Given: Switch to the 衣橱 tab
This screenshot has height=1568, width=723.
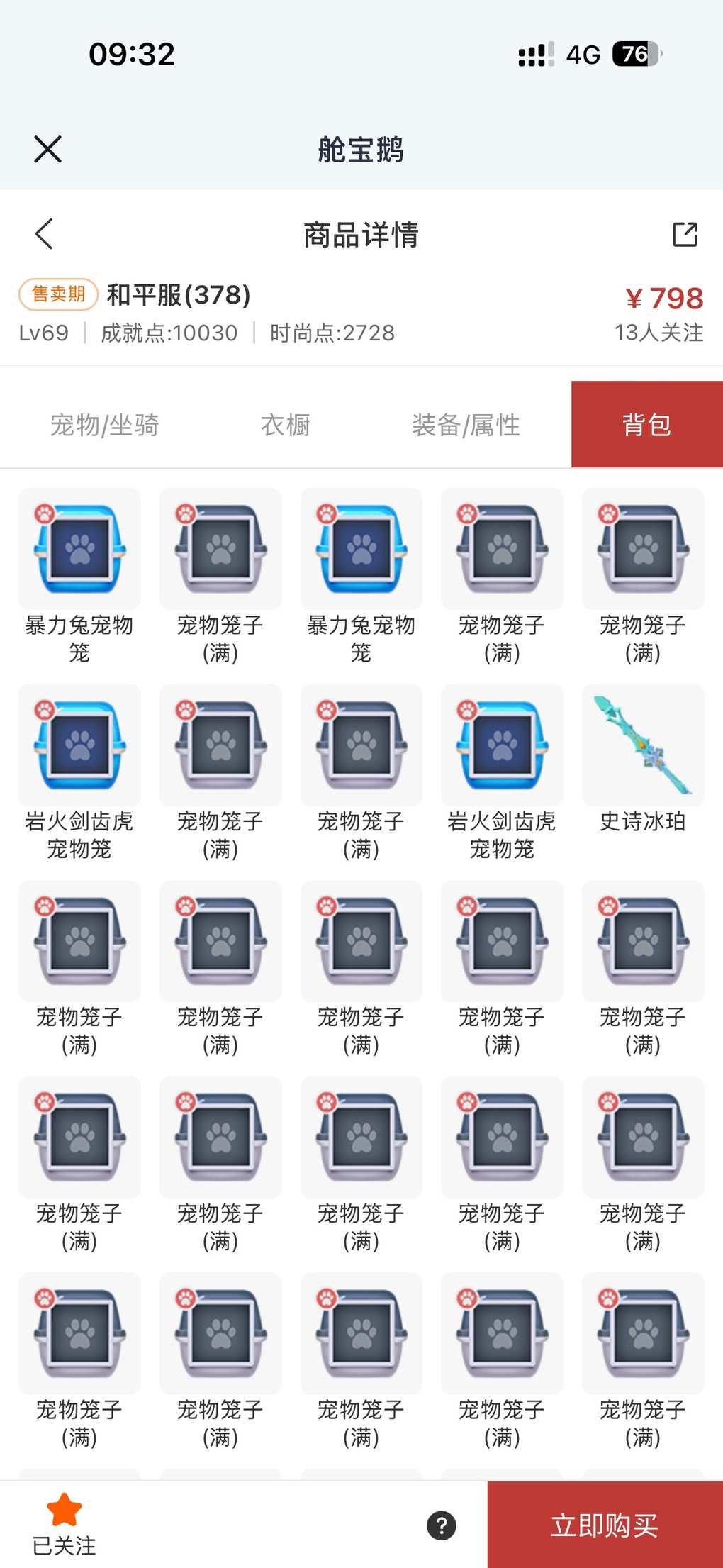Looking at the screenshot, I should click(x=285, y=425).
